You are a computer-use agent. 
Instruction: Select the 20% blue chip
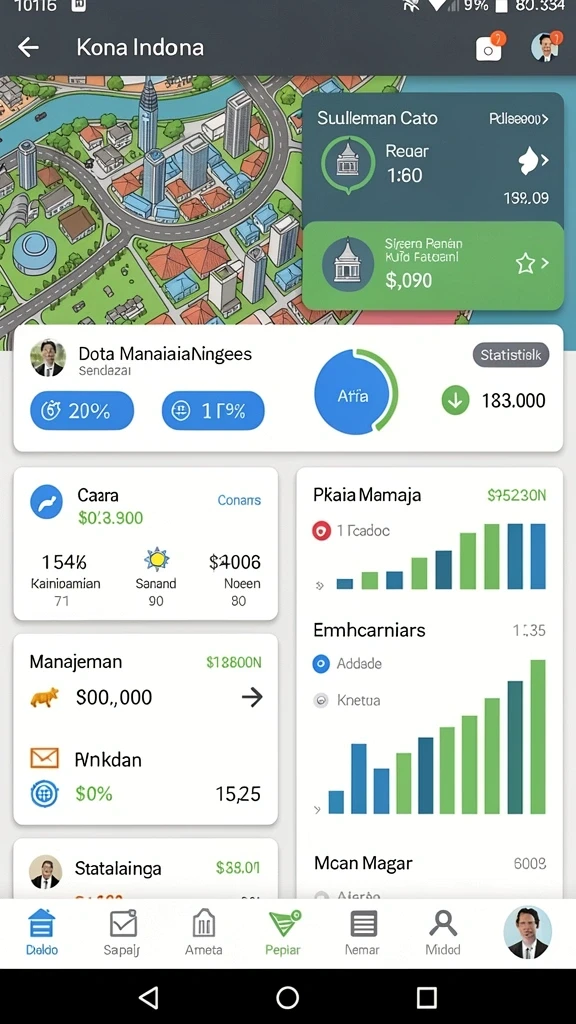coord(82,410)
